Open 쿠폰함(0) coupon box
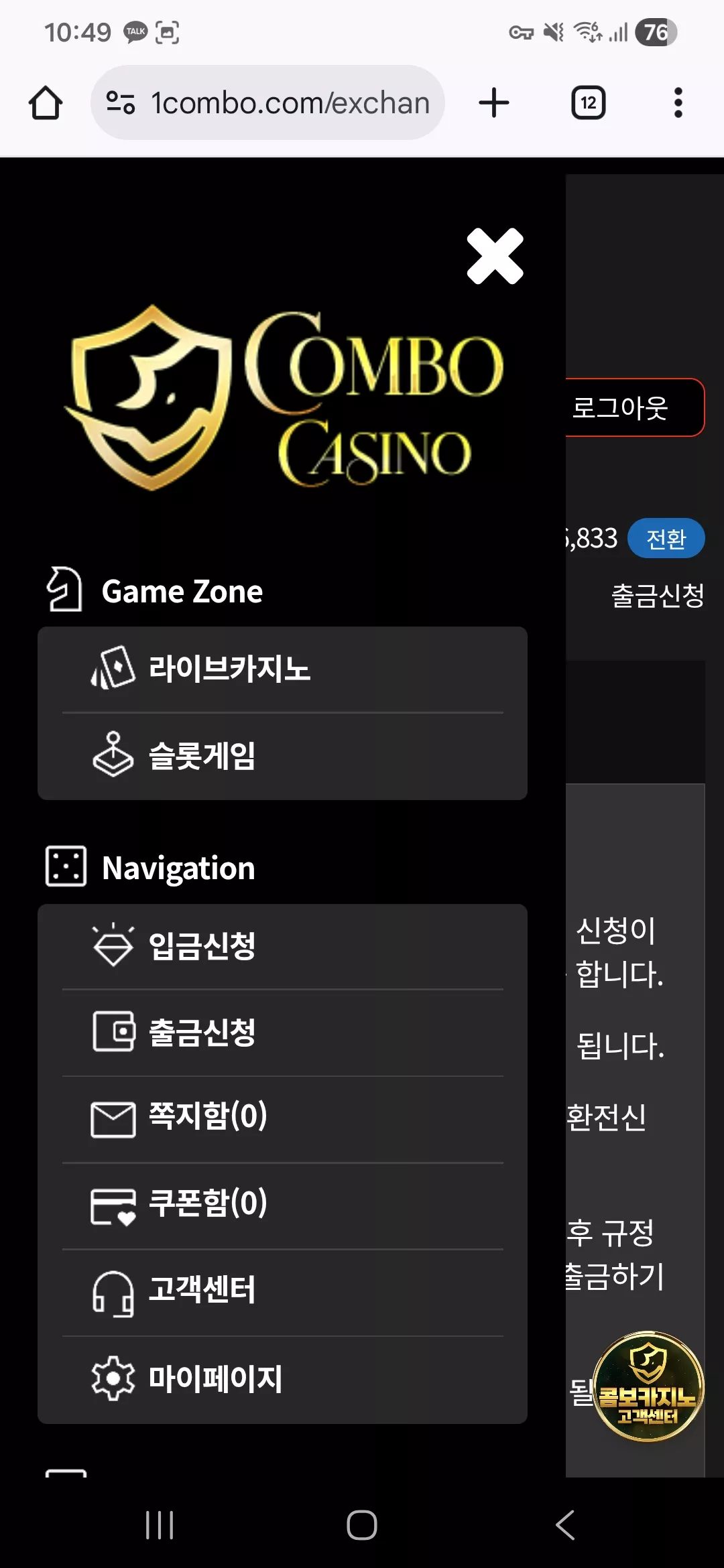 point(282,1205)
